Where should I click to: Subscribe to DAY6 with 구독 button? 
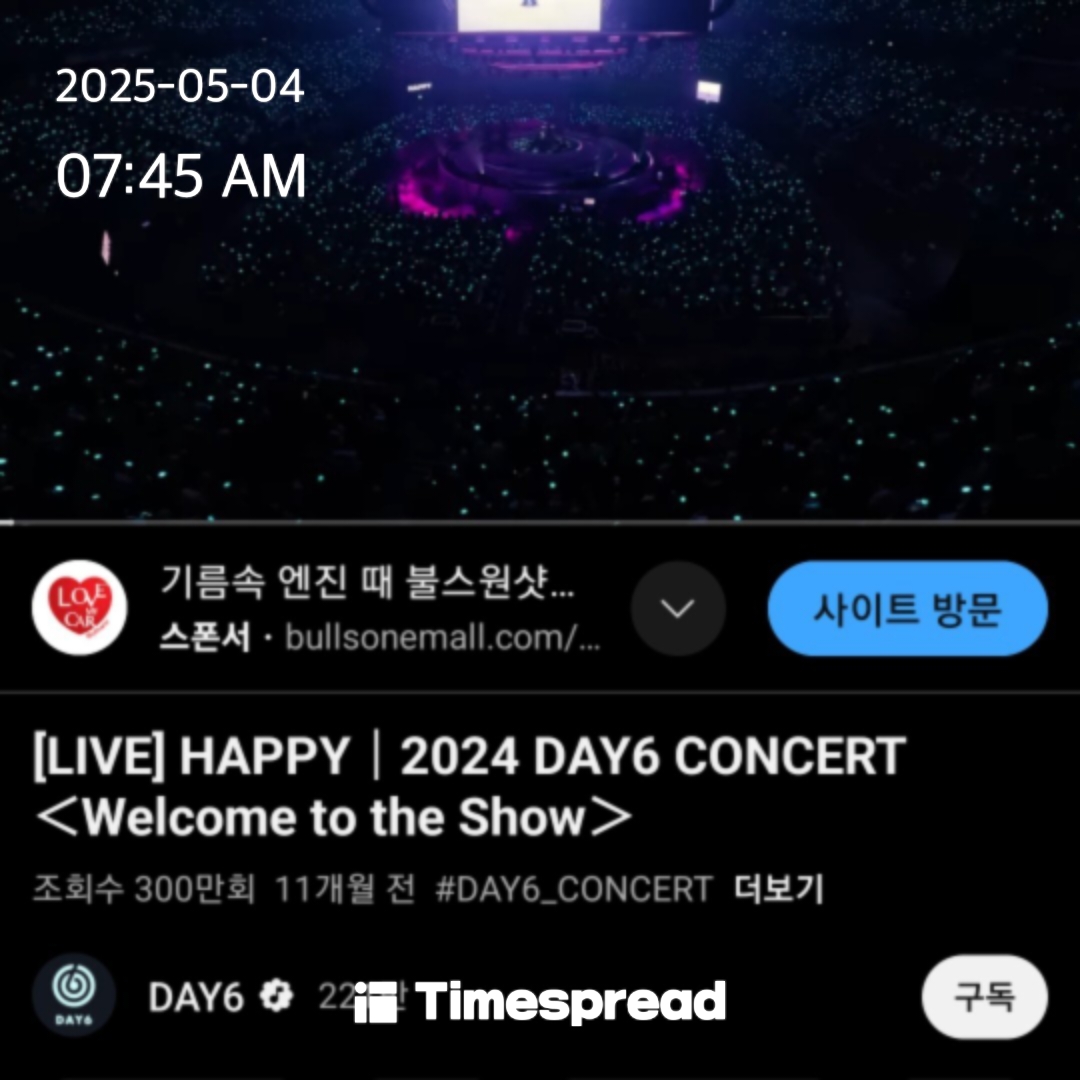(x=984, y=997)
